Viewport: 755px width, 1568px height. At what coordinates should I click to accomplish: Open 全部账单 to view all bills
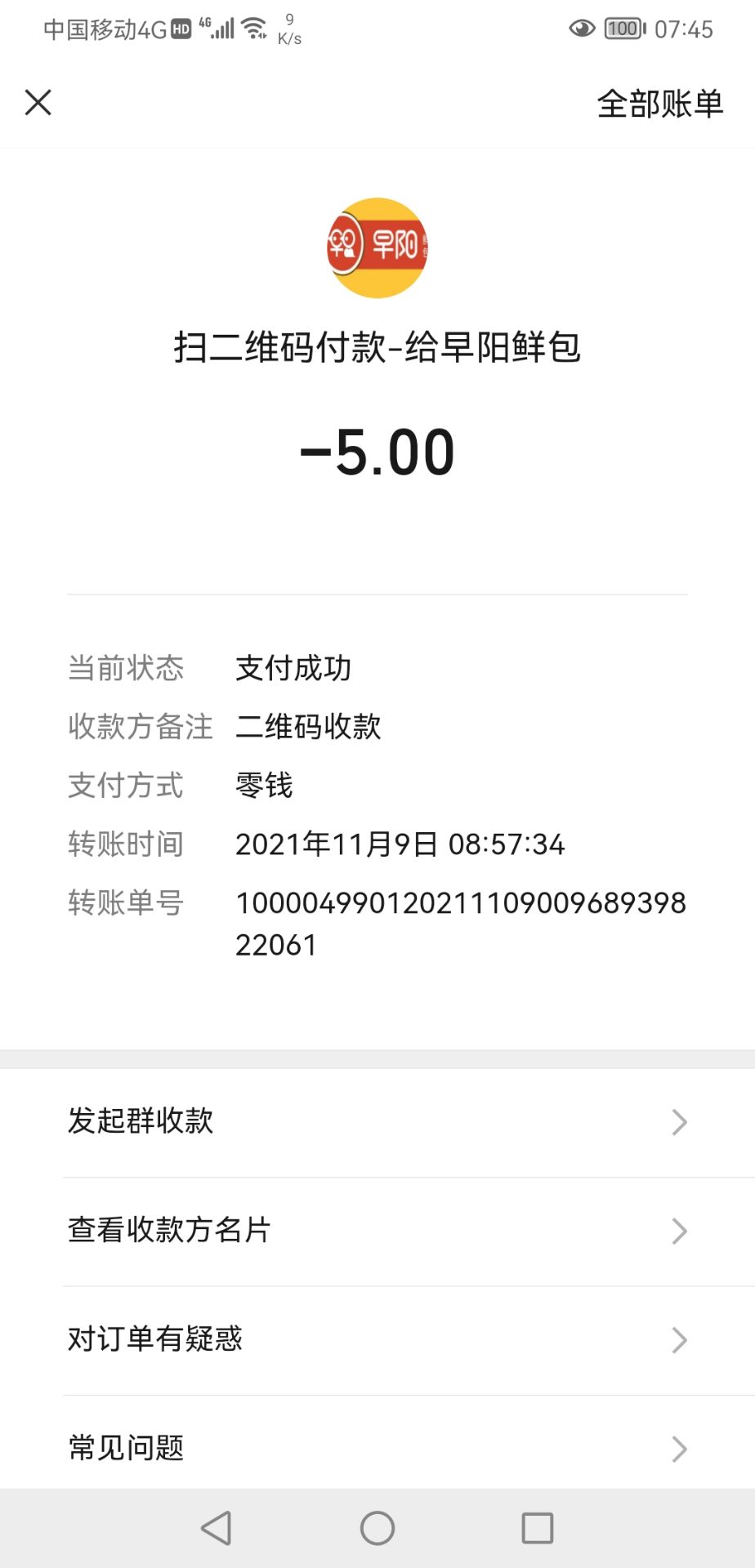click(659, 104)
